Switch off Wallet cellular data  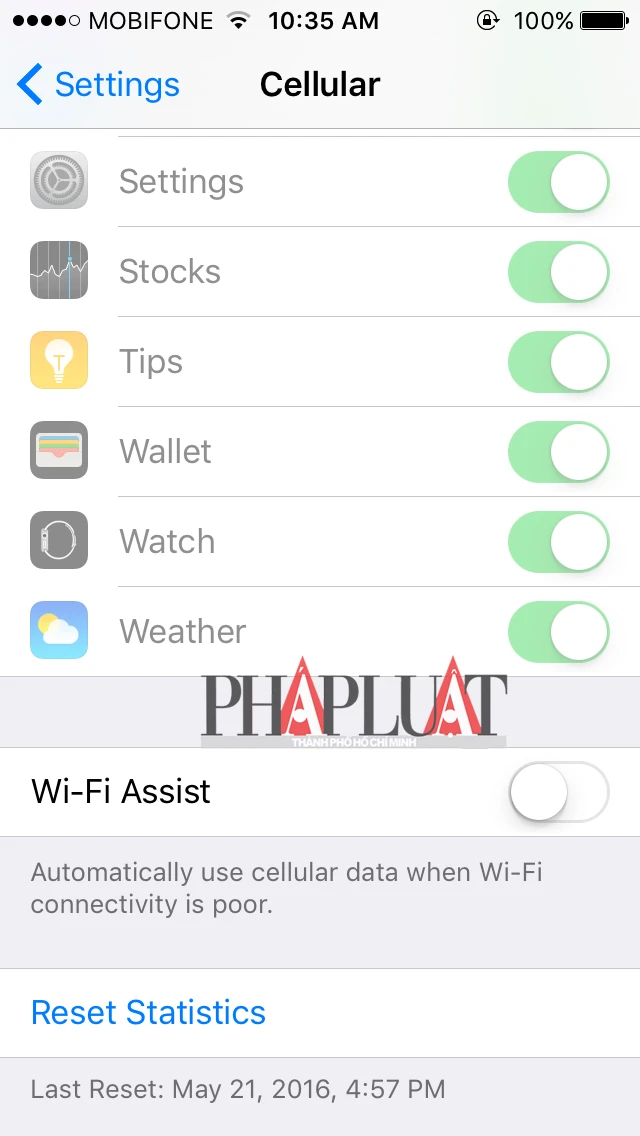coord(558,452)
